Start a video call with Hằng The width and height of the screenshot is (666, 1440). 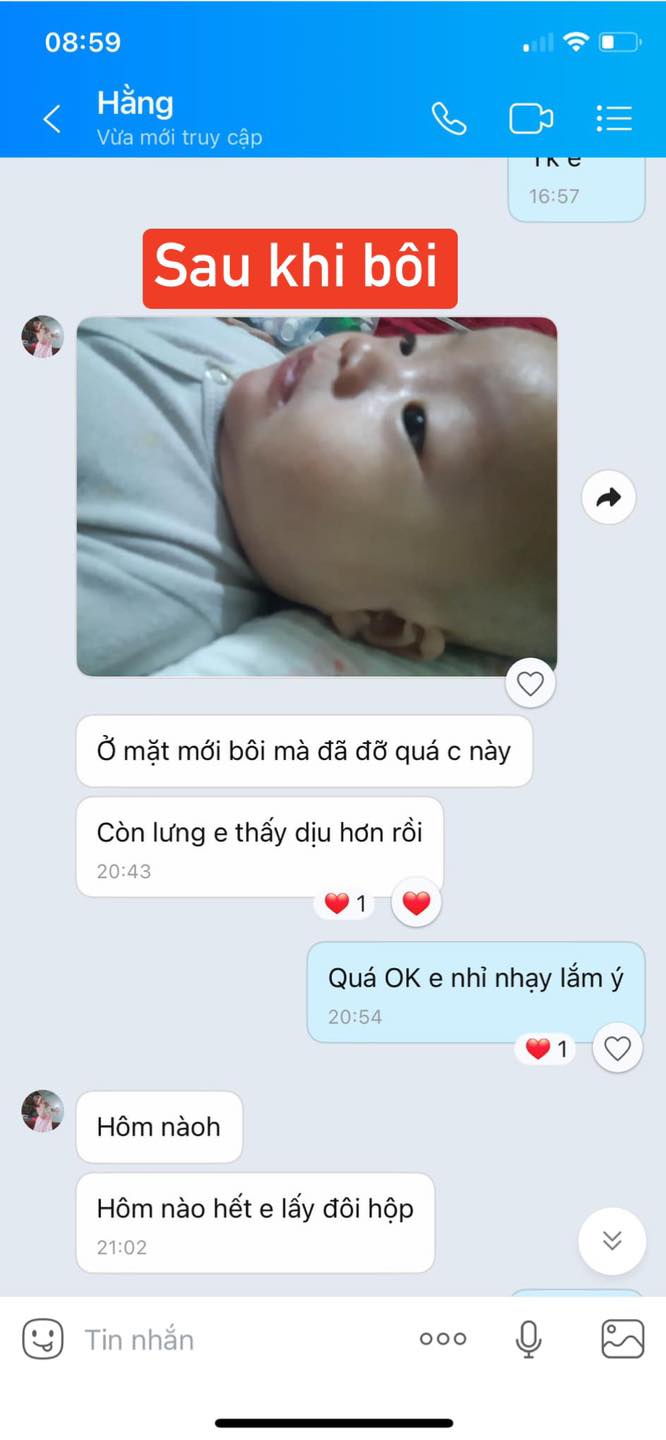tap(531, 119)
